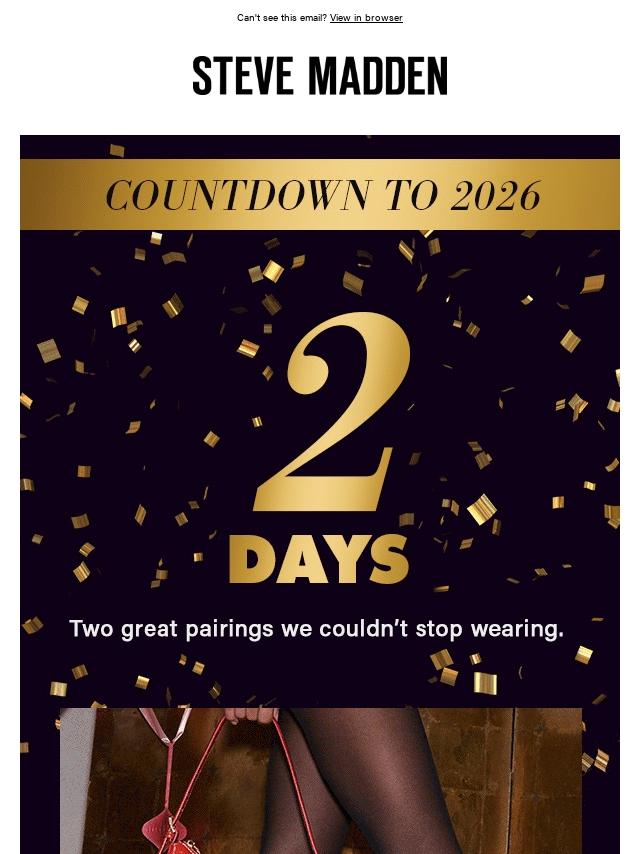Image resolution: width=640 pixels, height=854 pixels.
Task: Open the View in browser link
Action: point(366,18)
